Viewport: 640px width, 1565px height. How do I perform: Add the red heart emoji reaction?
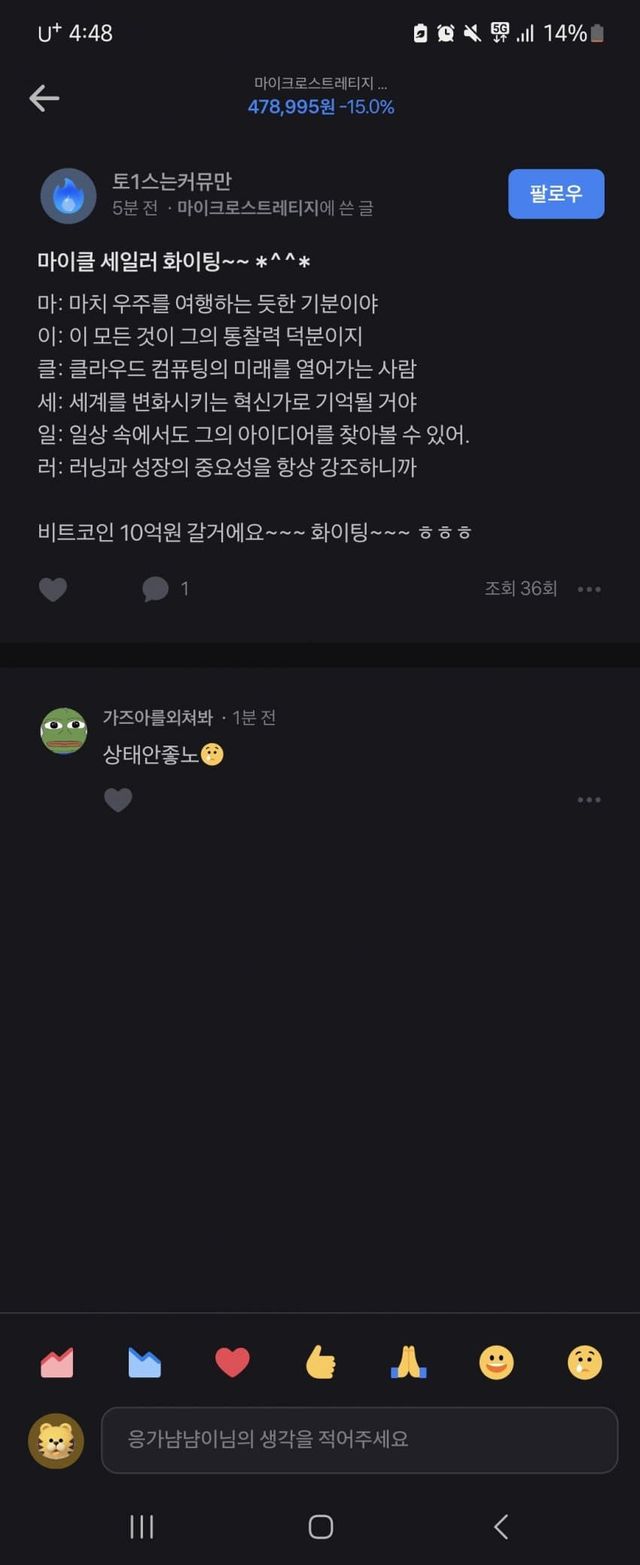coord(232,1363)
